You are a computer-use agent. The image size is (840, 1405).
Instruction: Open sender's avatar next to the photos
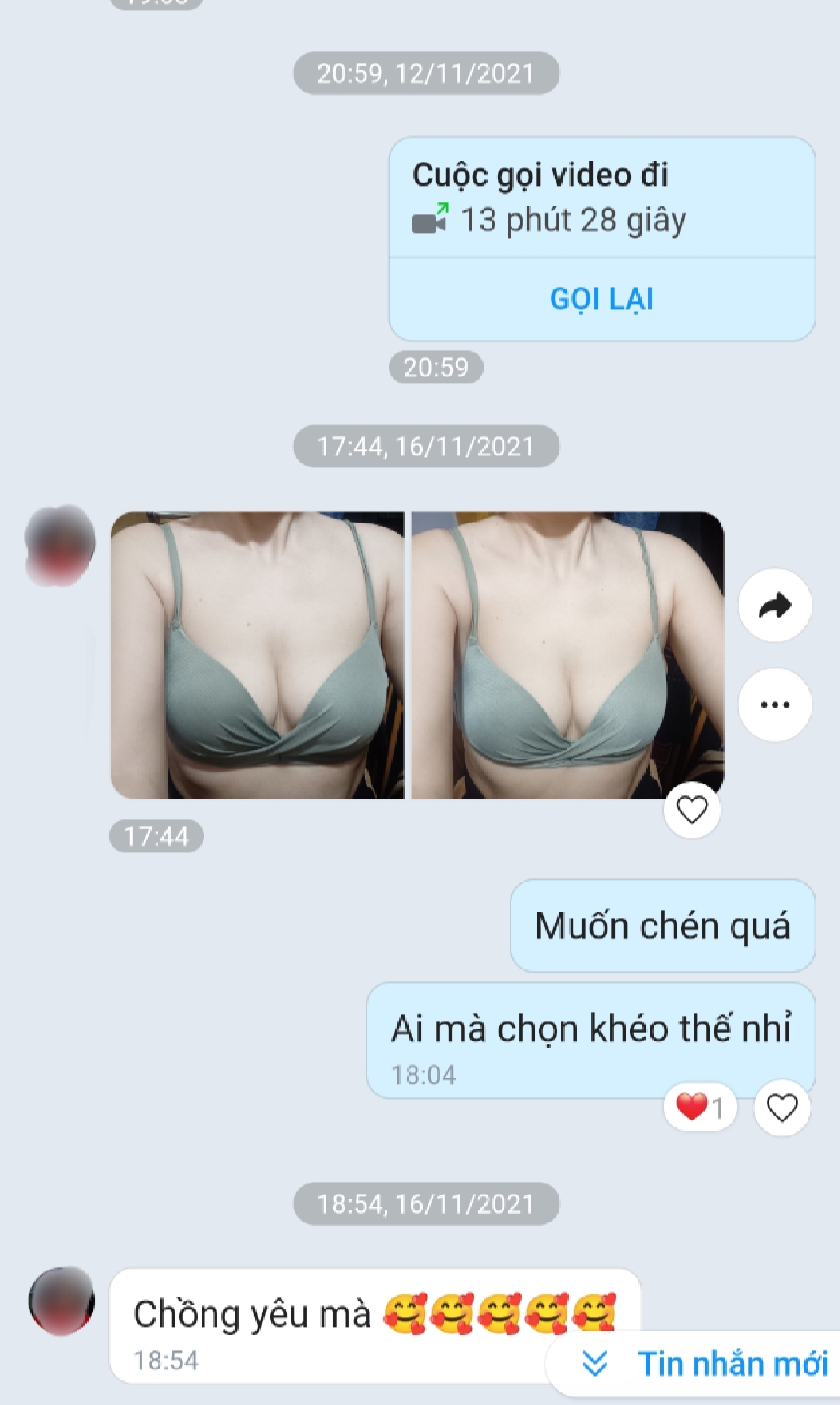point(60,546)
